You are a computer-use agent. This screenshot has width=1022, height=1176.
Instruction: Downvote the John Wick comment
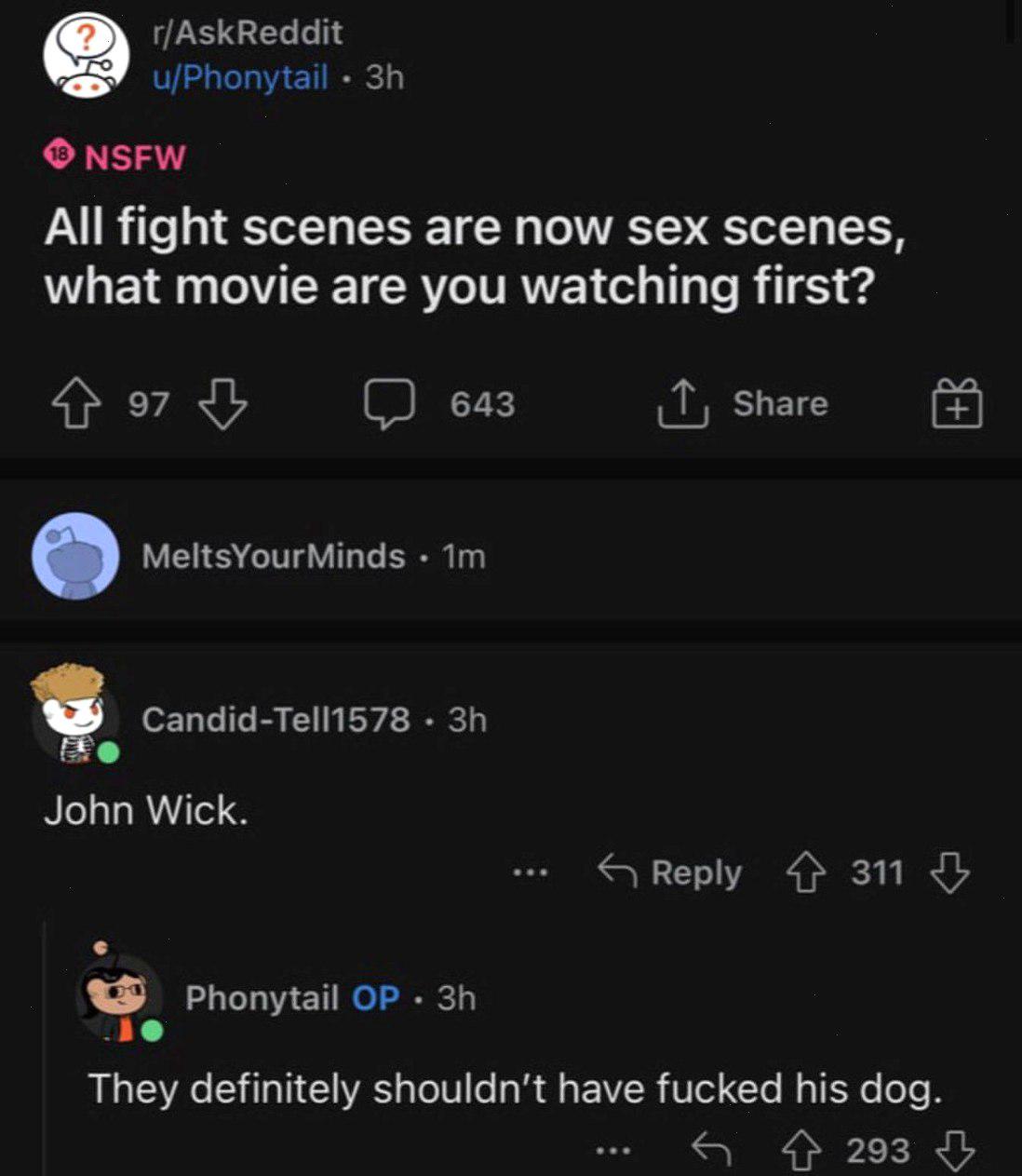point(950,873)
